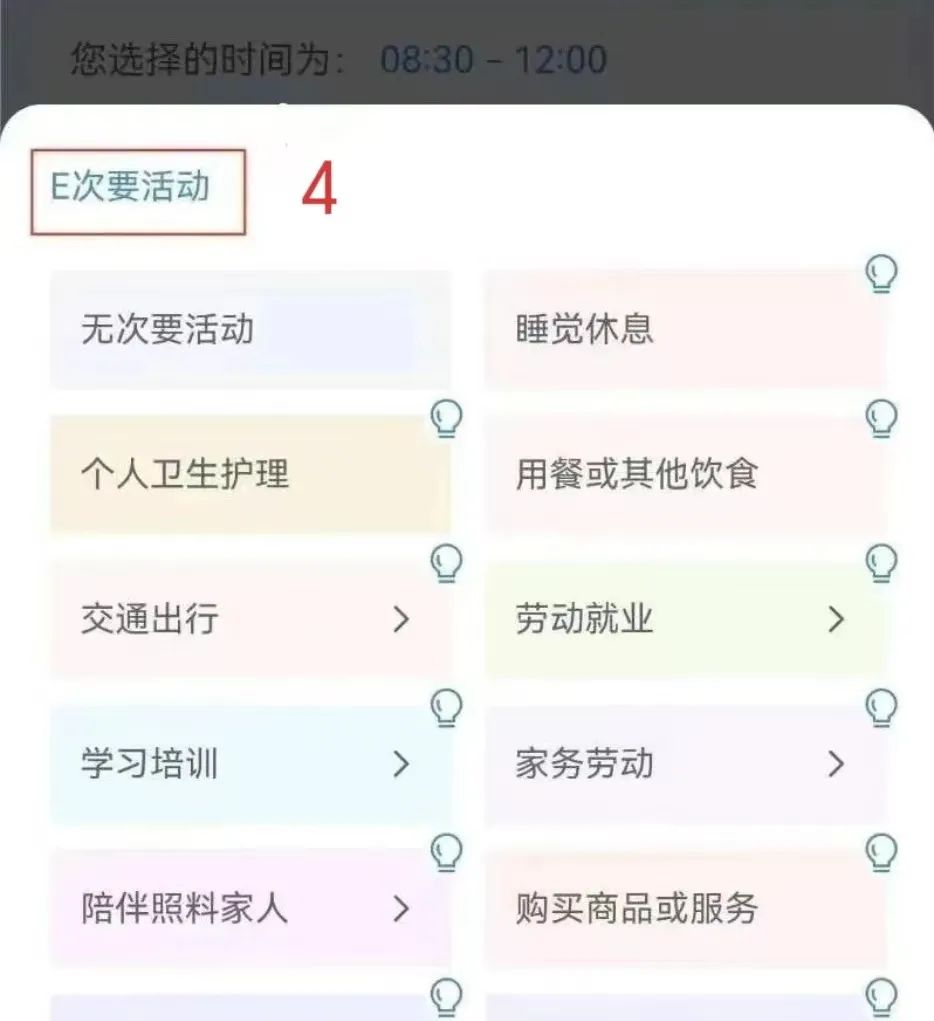Show the lightbulb hint for 个人卫生护理

pyautogui.click(x=446, y=418)
